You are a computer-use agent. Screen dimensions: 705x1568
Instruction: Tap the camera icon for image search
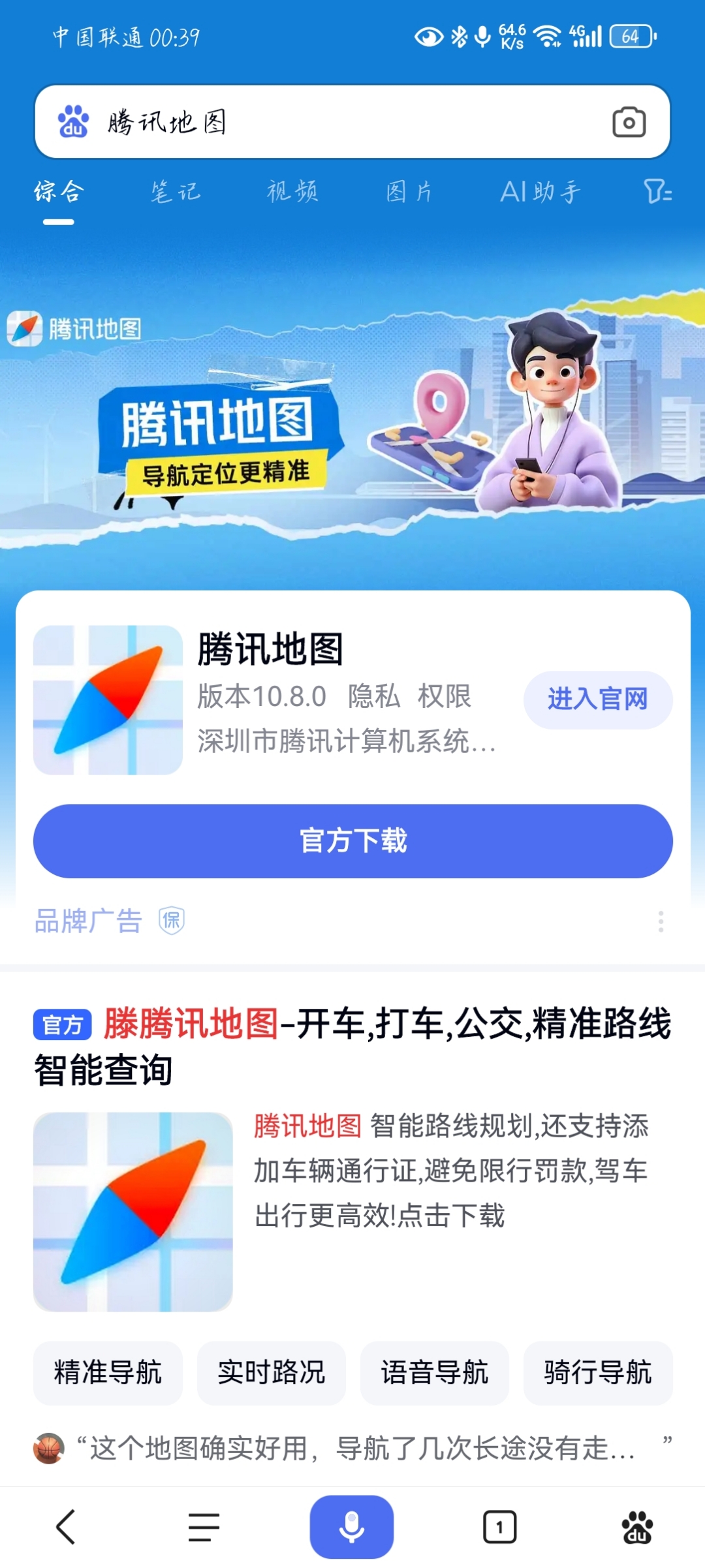(x=629, y=123)
